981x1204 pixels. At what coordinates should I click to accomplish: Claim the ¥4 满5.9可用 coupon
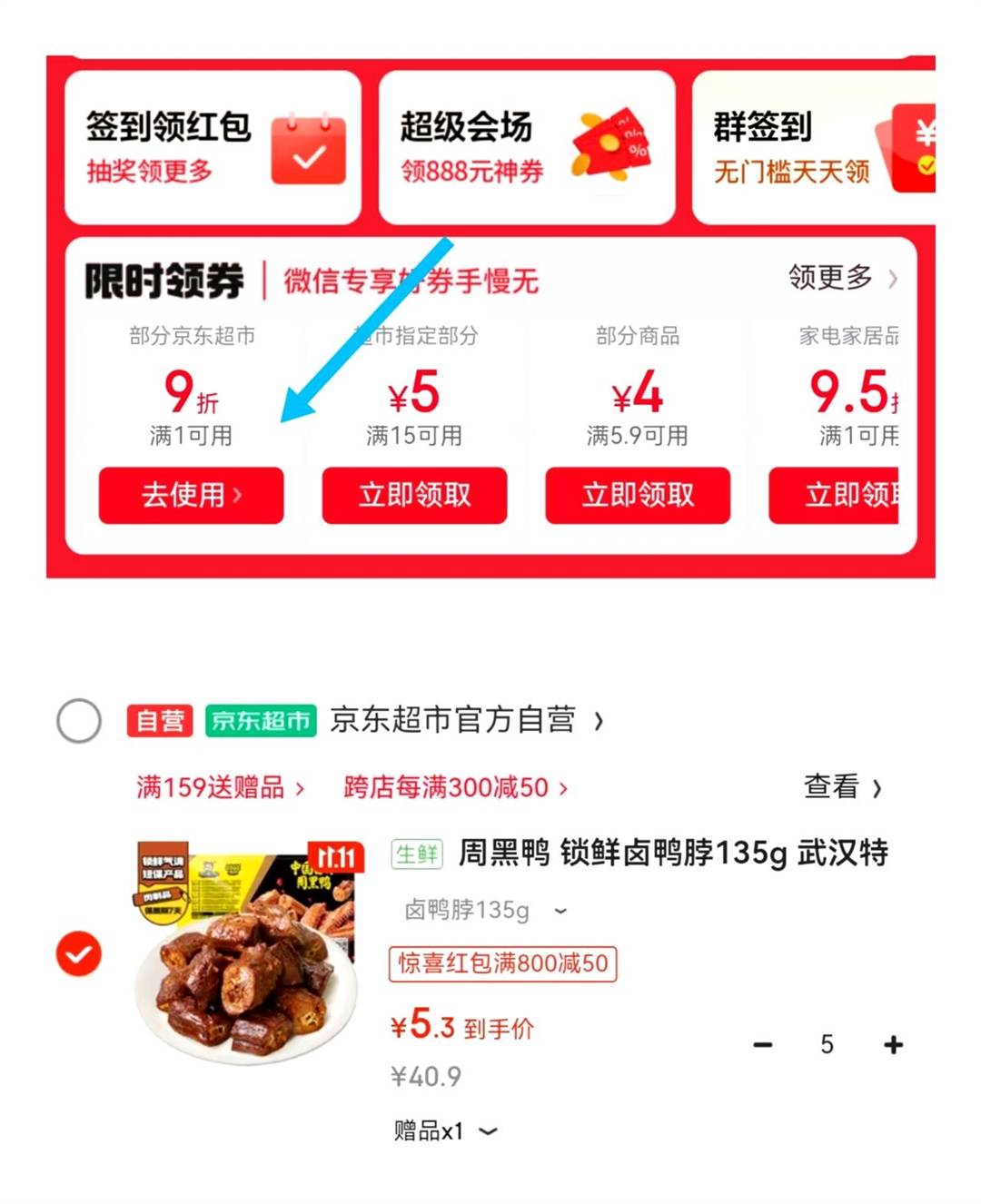tap(638, 495)
